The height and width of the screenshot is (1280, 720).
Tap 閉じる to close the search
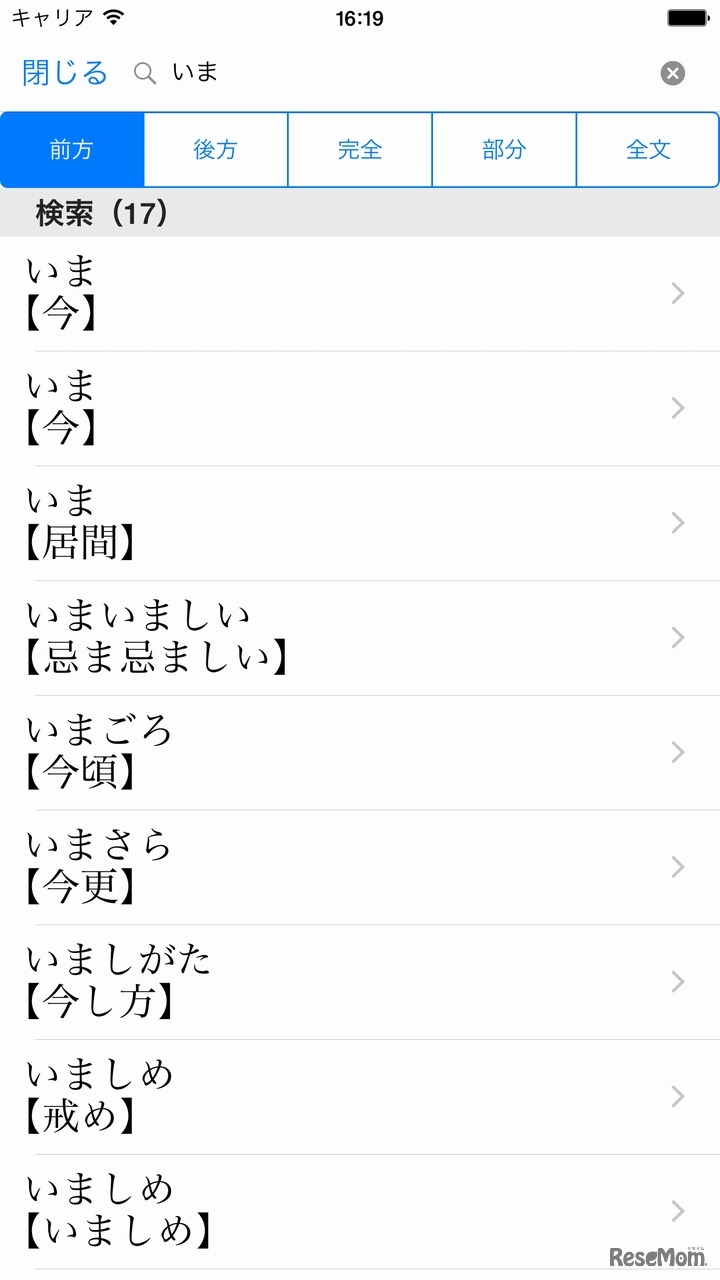pos(63,73)
